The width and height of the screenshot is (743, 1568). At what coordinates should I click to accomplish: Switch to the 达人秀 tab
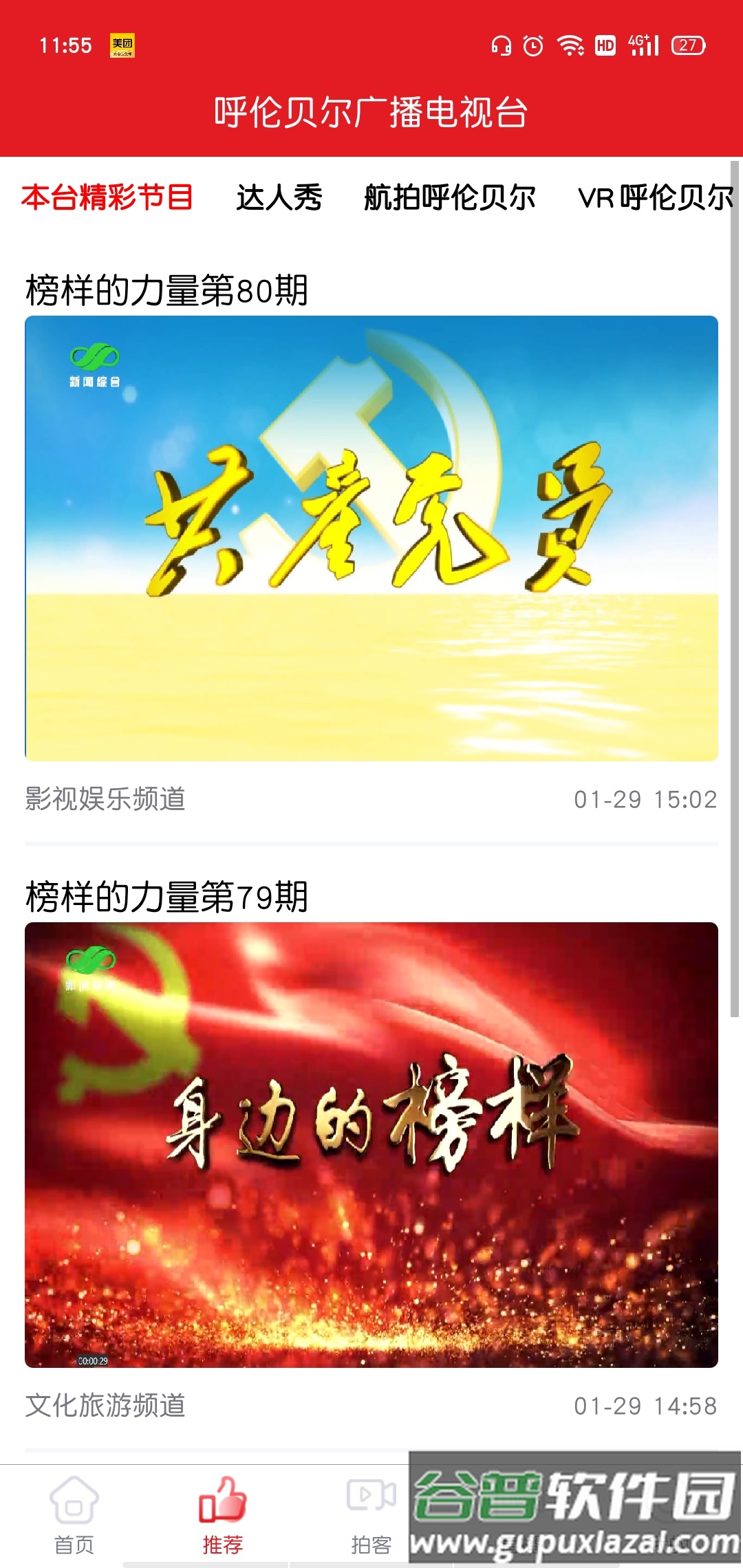pyautogui.click(x=278, y=197)
